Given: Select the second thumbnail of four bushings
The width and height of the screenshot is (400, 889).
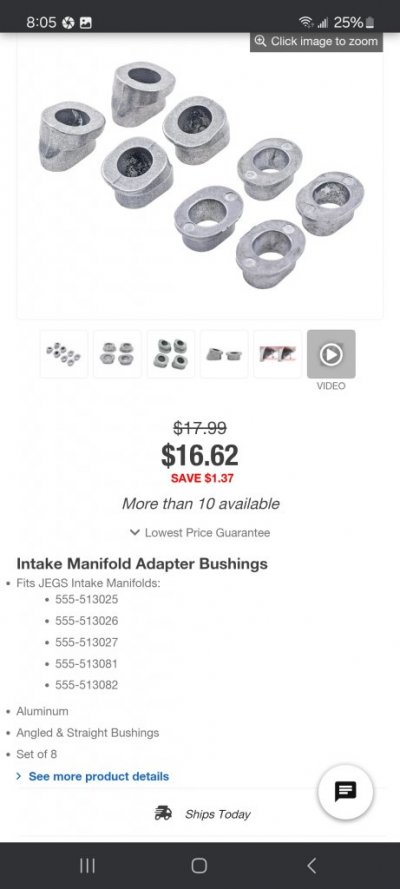Looking at the screenshot, I should point(117,354).
